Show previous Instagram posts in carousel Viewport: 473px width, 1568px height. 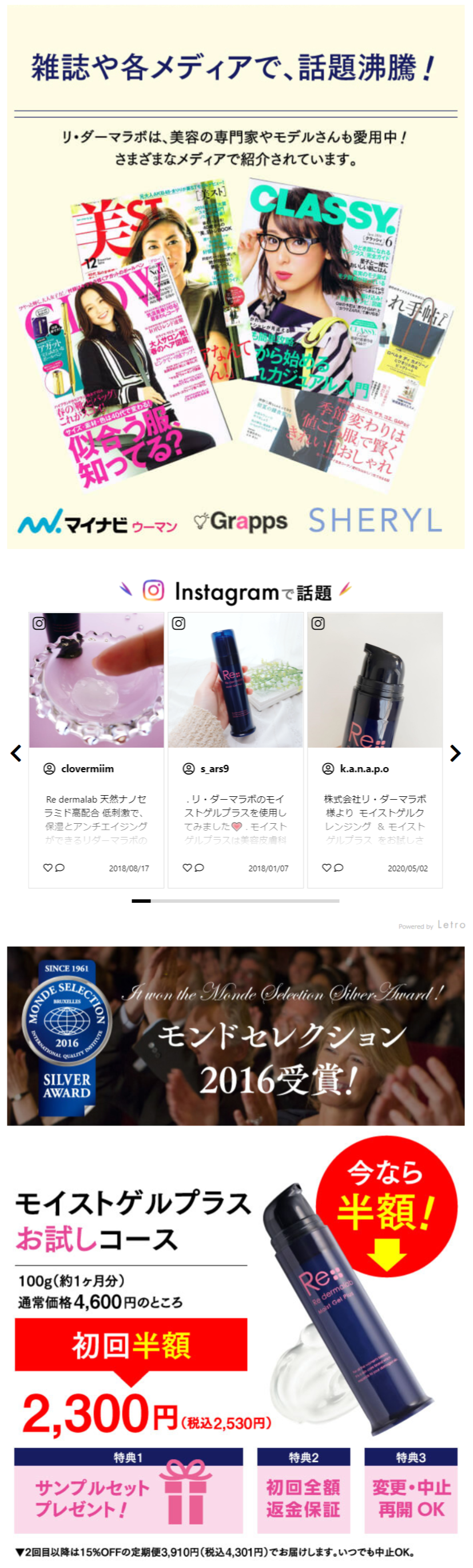(x=17, y=753)
